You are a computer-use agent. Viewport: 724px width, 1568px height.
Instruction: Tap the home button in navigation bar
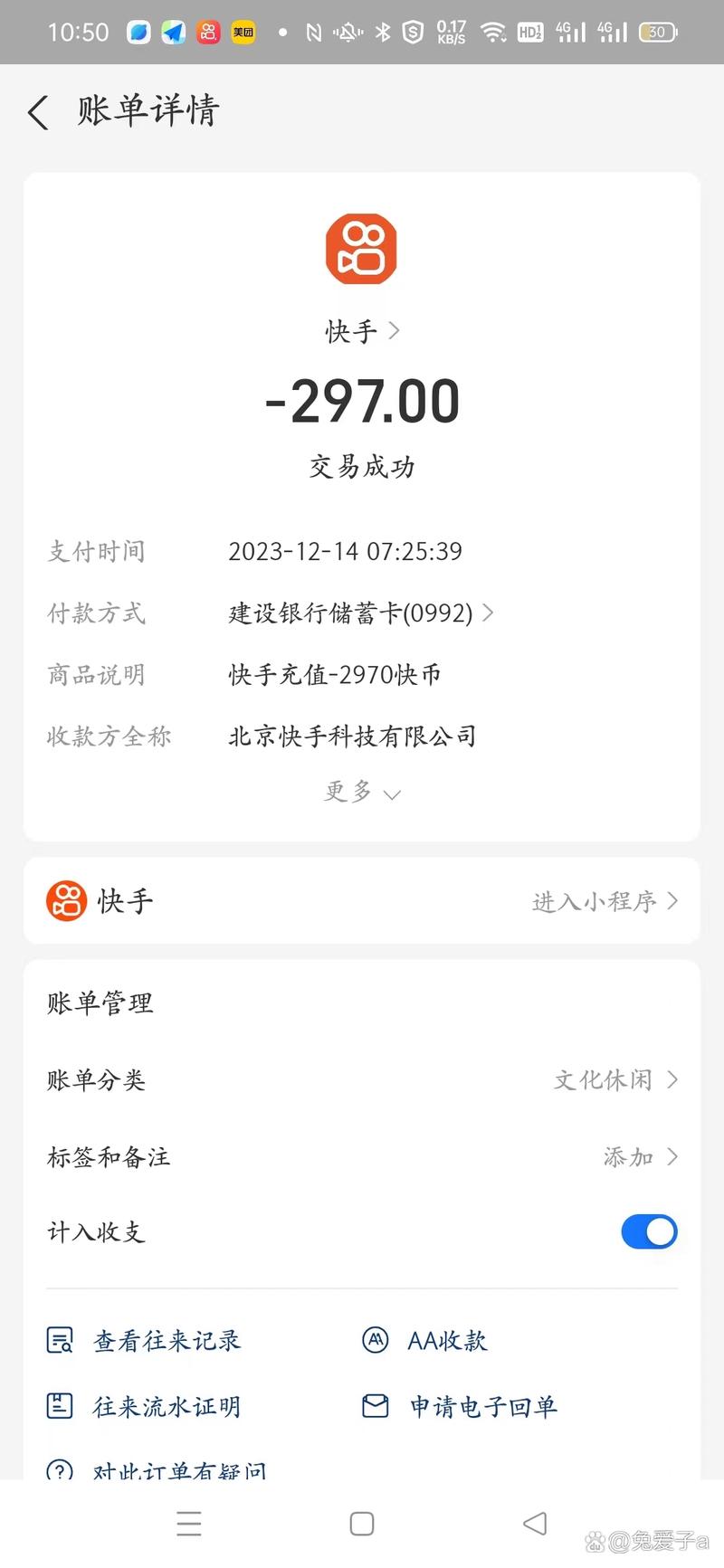coord(361,1524)
